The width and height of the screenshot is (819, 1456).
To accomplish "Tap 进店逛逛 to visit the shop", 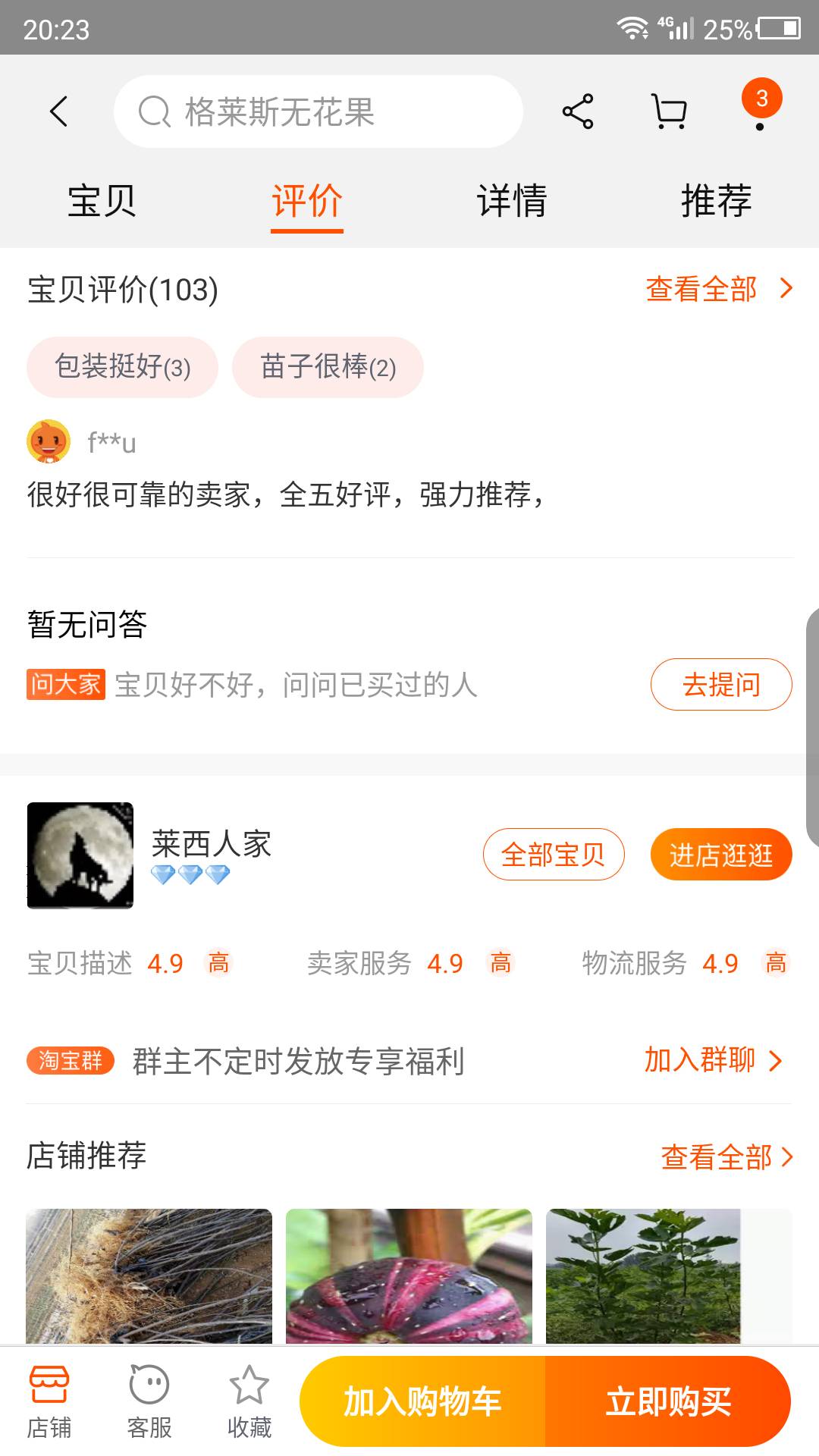I will pyautogui.click(x=721, y=854).
